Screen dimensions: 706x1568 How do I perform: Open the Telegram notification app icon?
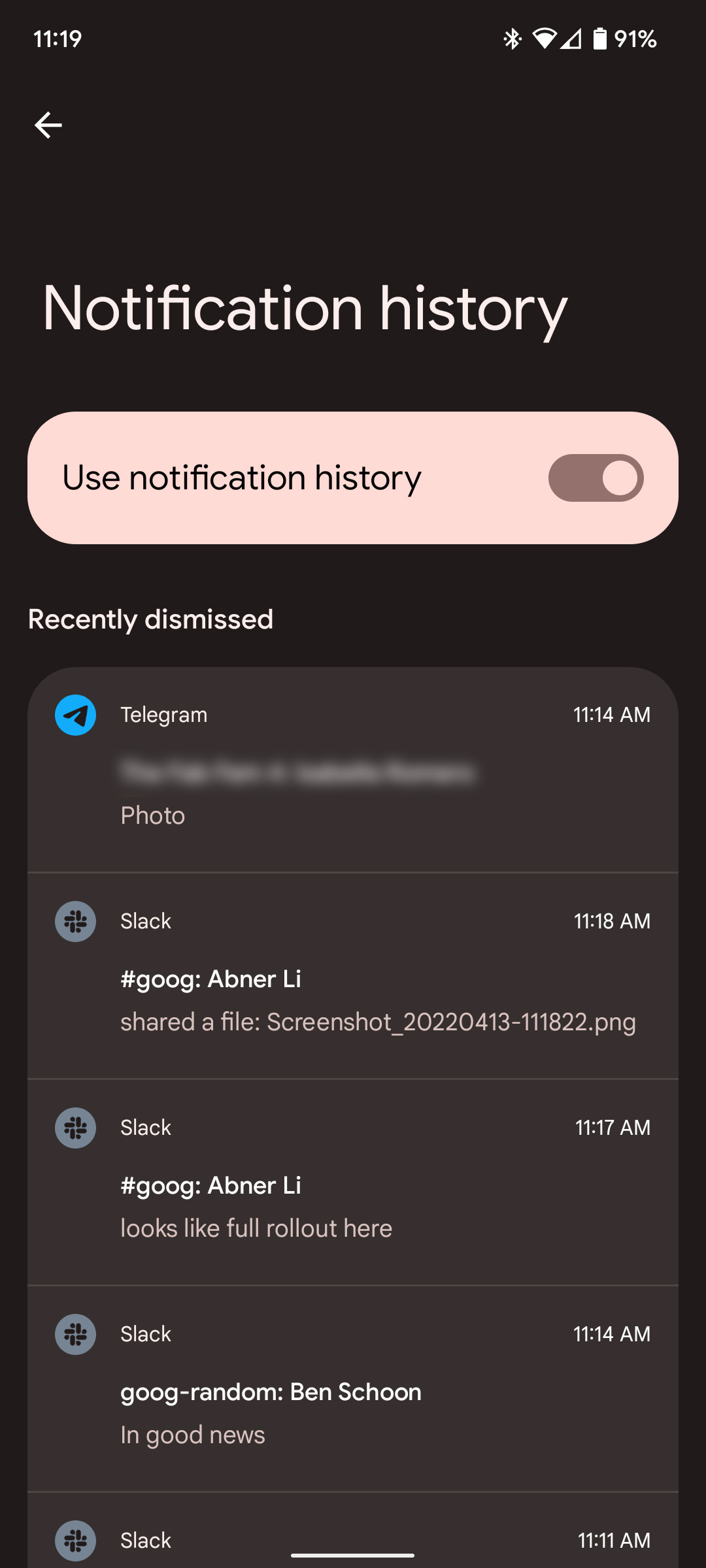point(75,714)
